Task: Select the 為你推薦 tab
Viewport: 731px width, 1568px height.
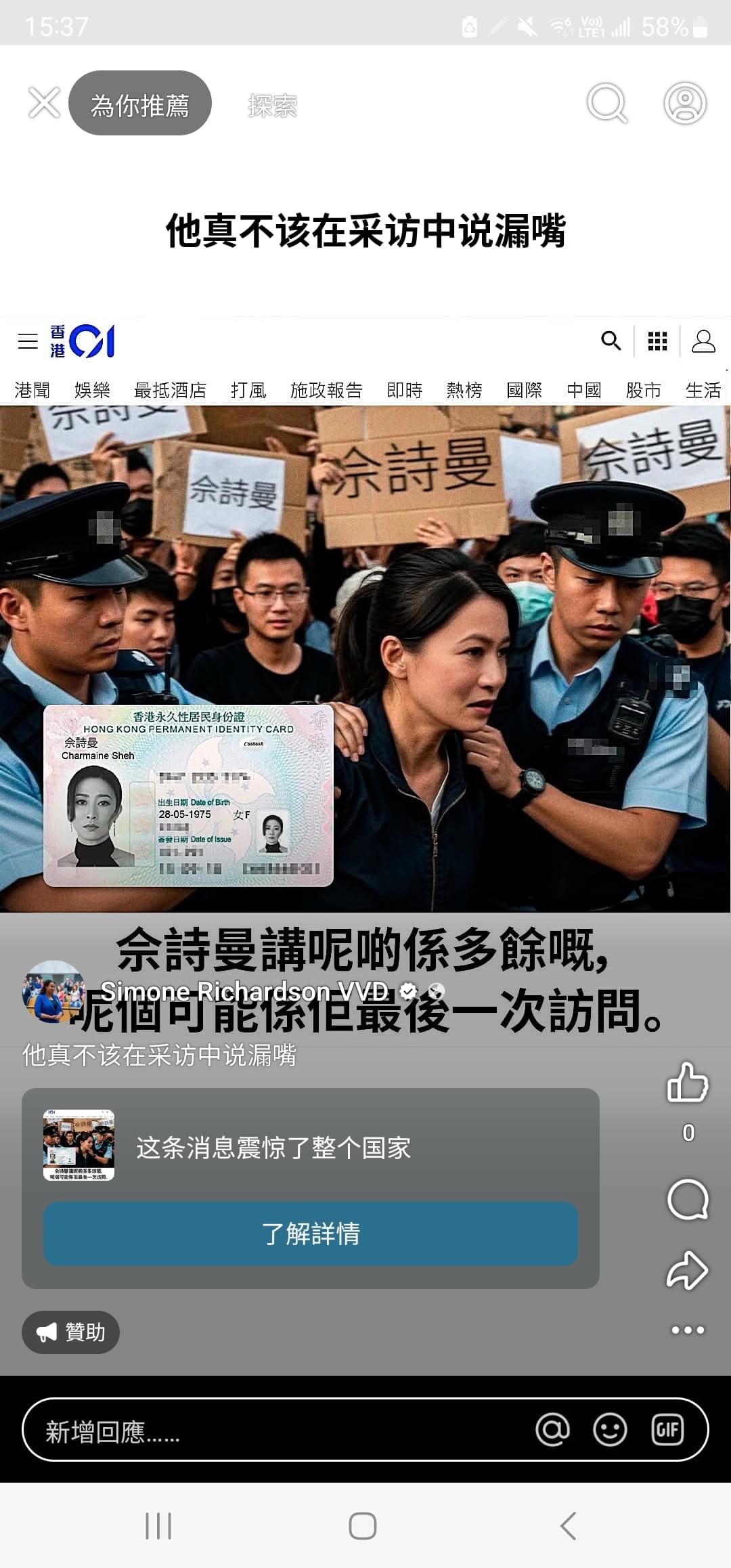Action: (140, 104)
